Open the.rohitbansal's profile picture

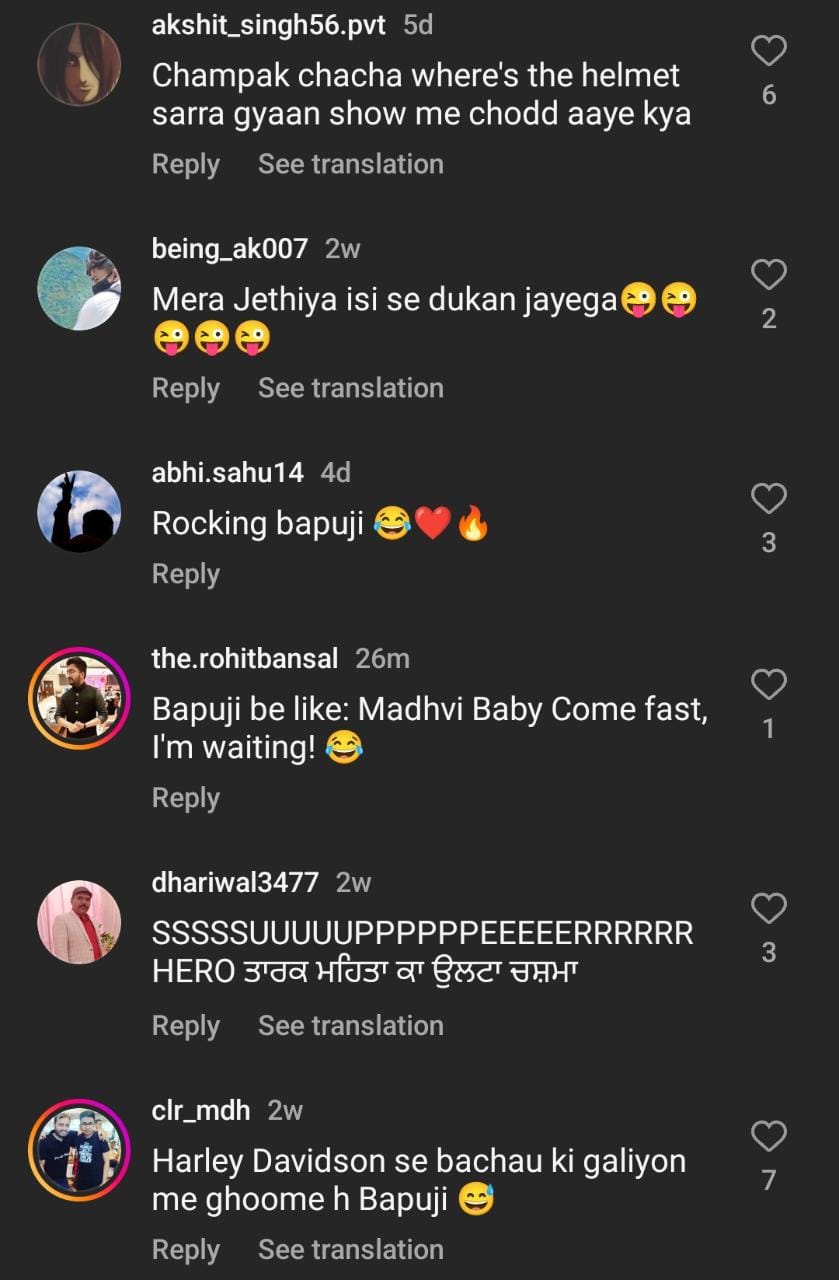[79, 697]
